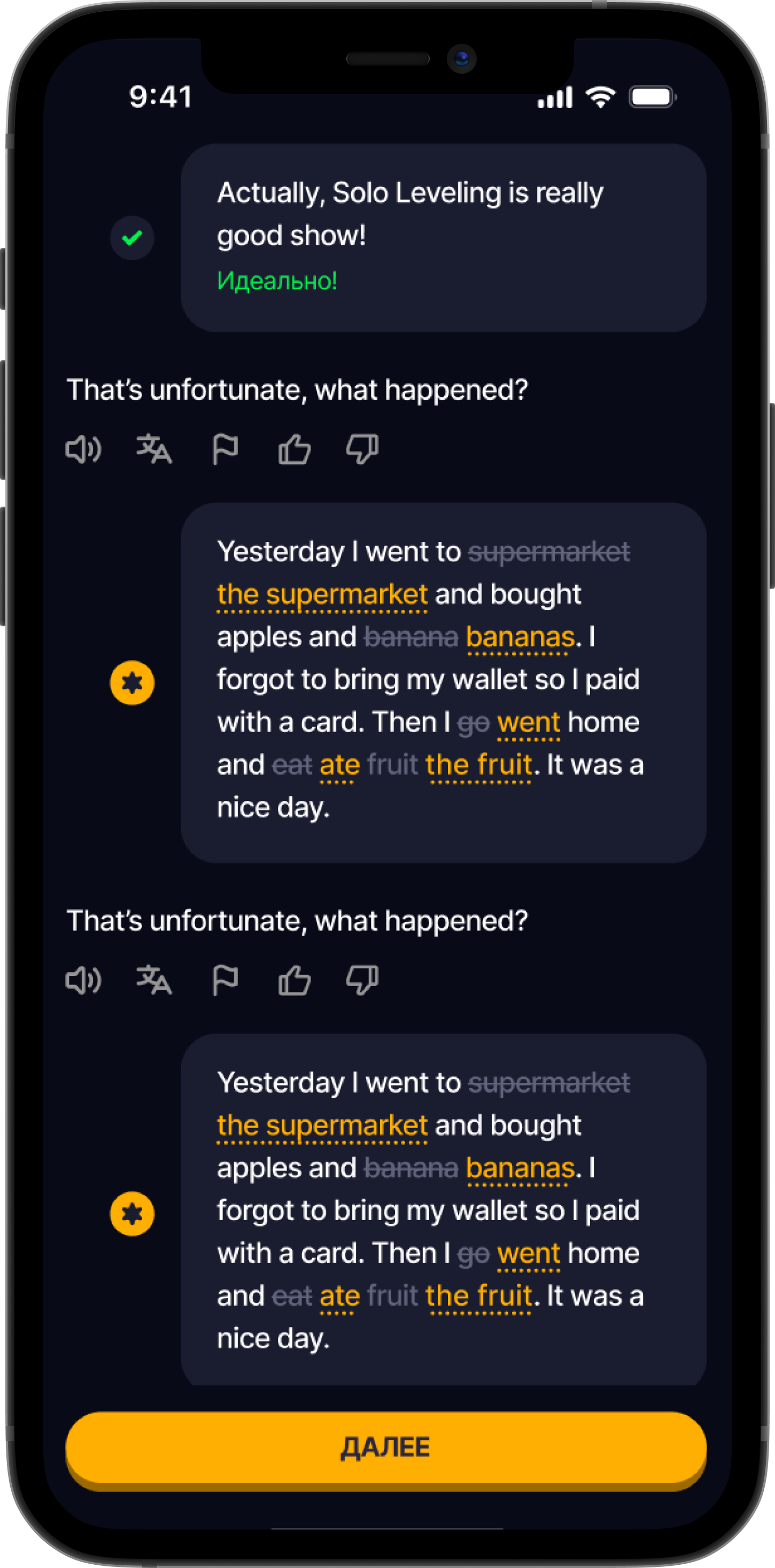This screenshot has width=775, height=1568.
Task: Give thumbs up to the second "That's unfortunate" message
Action: (294, 981)
